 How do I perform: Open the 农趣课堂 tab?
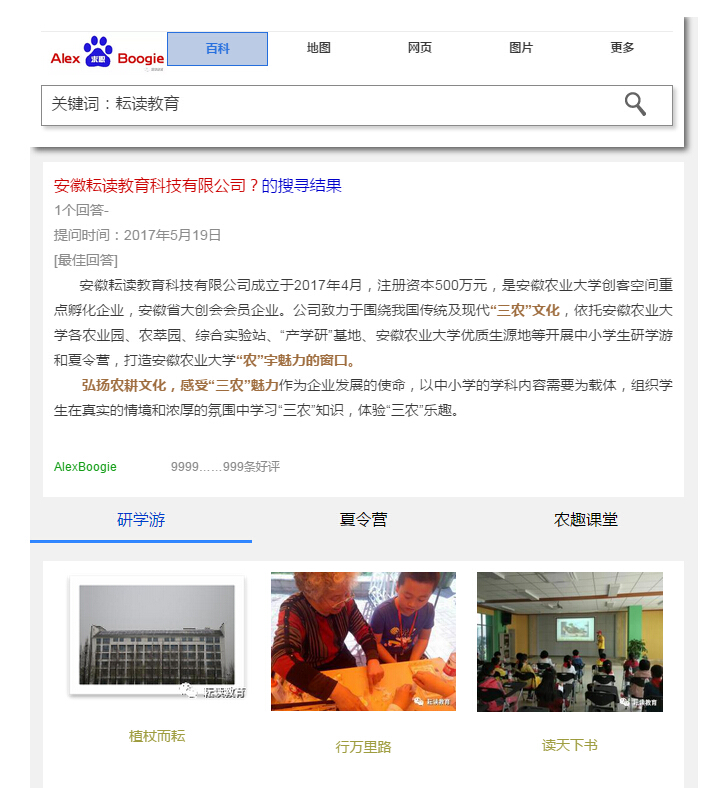(x=586, y=520)
